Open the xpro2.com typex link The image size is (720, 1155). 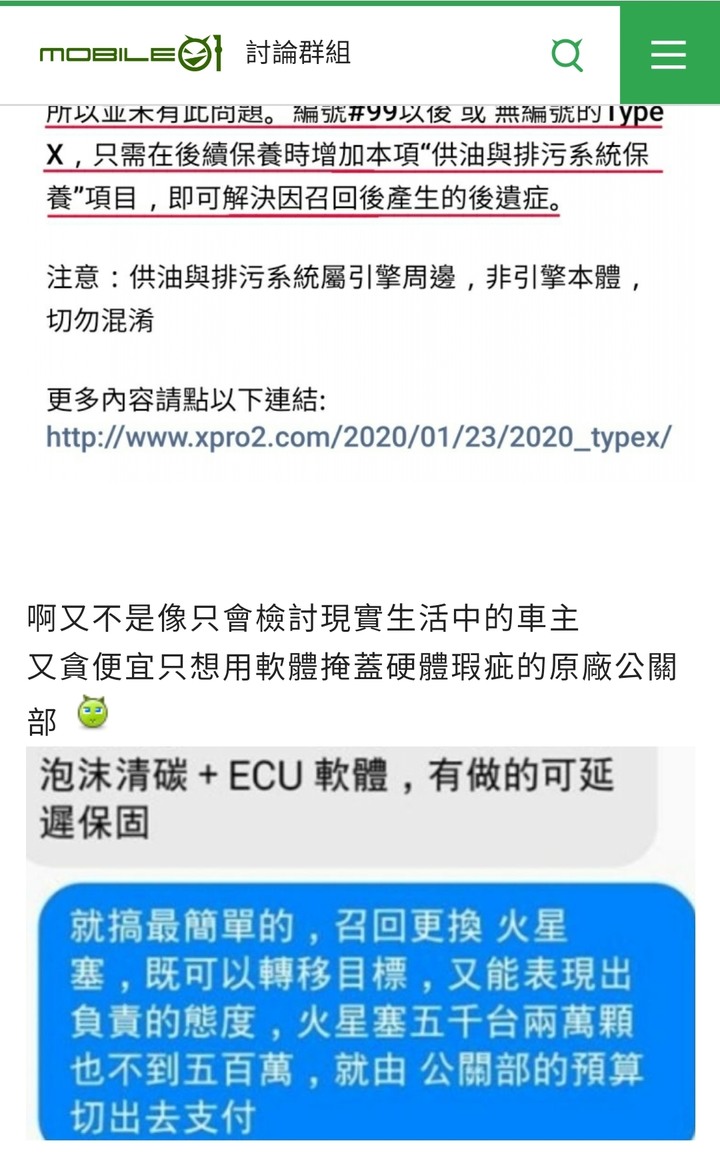click(358, 437)
